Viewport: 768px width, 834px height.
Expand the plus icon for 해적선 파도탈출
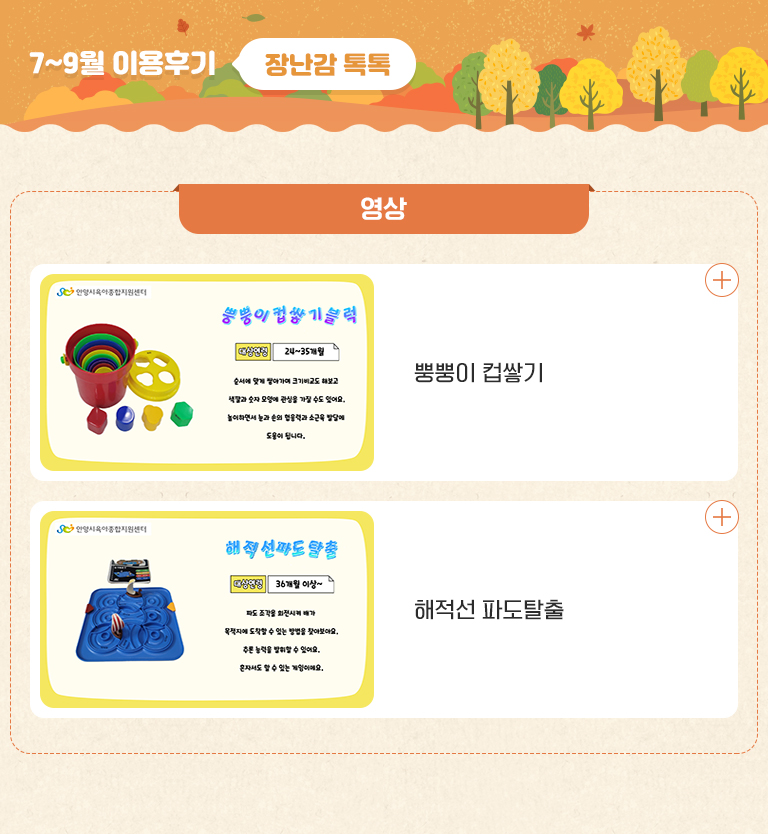click(x=721, y=517)
